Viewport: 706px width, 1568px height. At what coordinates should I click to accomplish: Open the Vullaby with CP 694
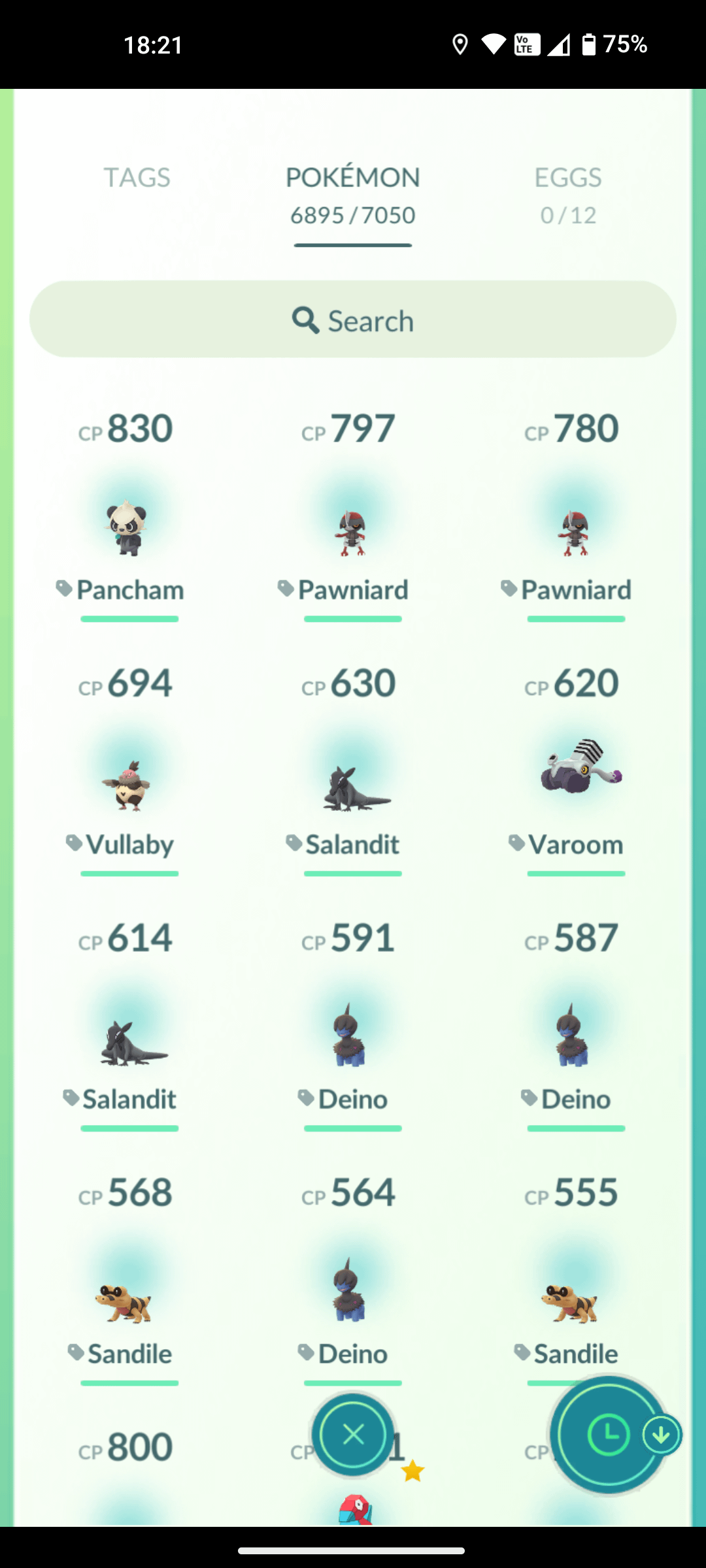tap(127, 784)
